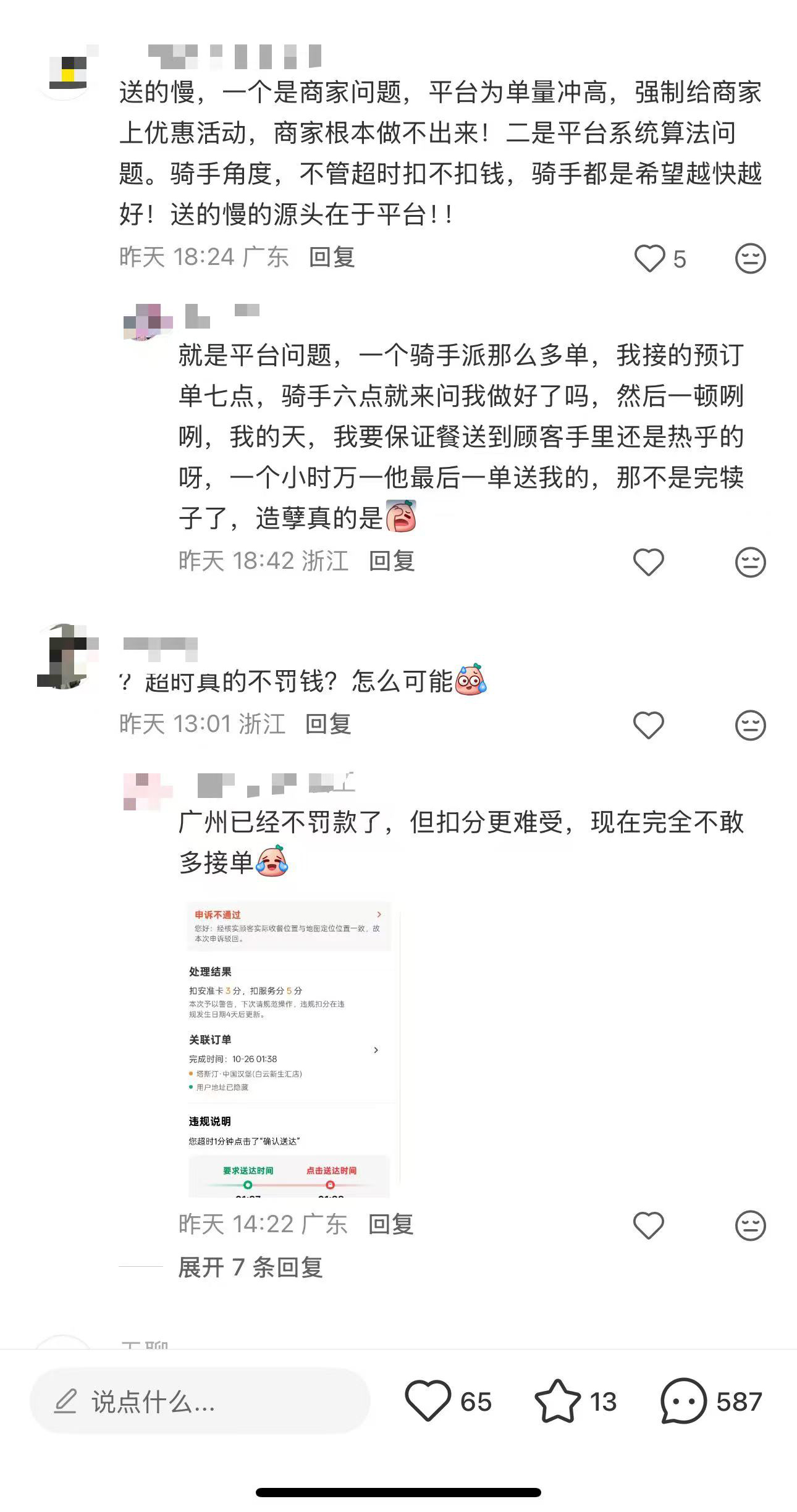Open the 说点什么 comment input

click(200, 1402)
